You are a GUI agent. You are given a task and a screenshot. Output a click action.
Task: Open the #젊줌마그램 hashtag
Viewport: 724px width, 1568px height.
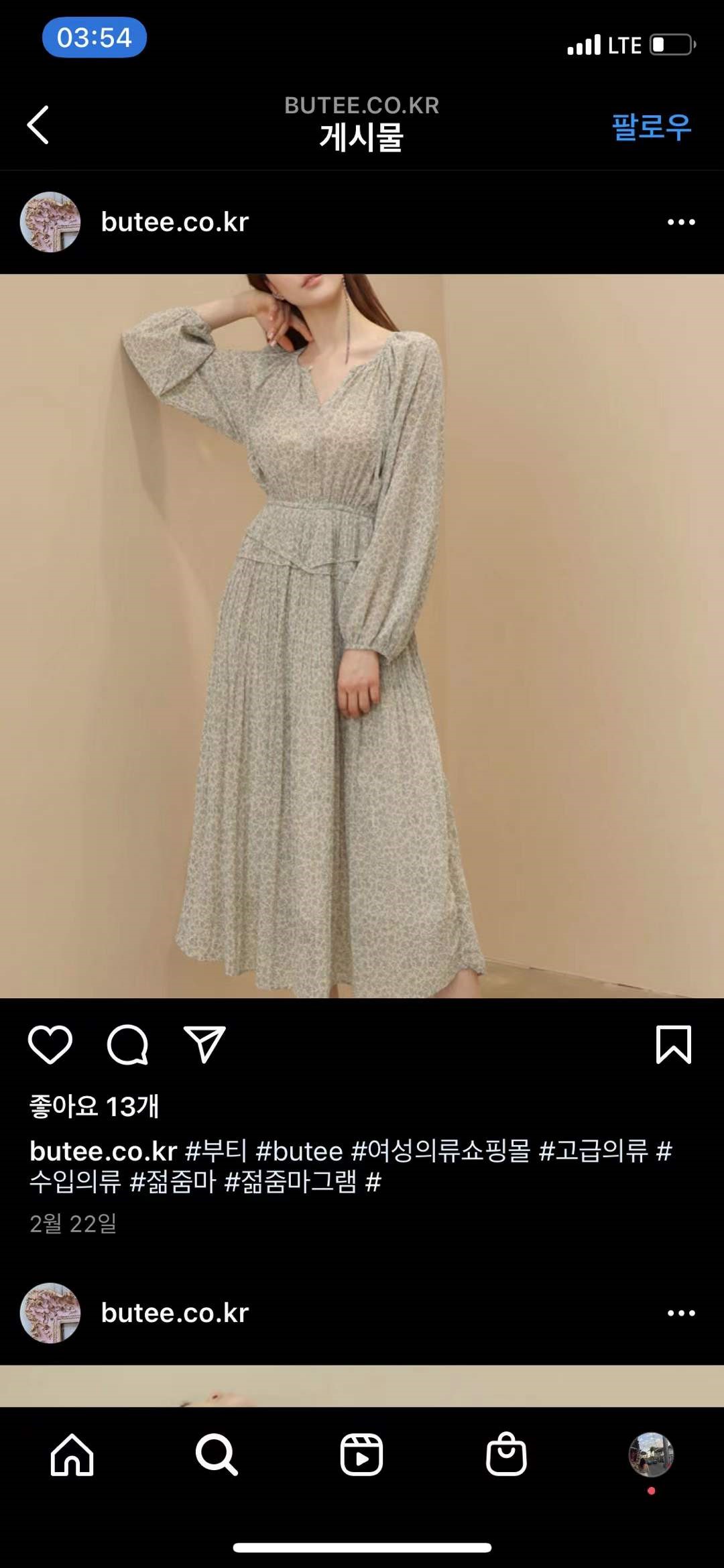pos(290,1182)
